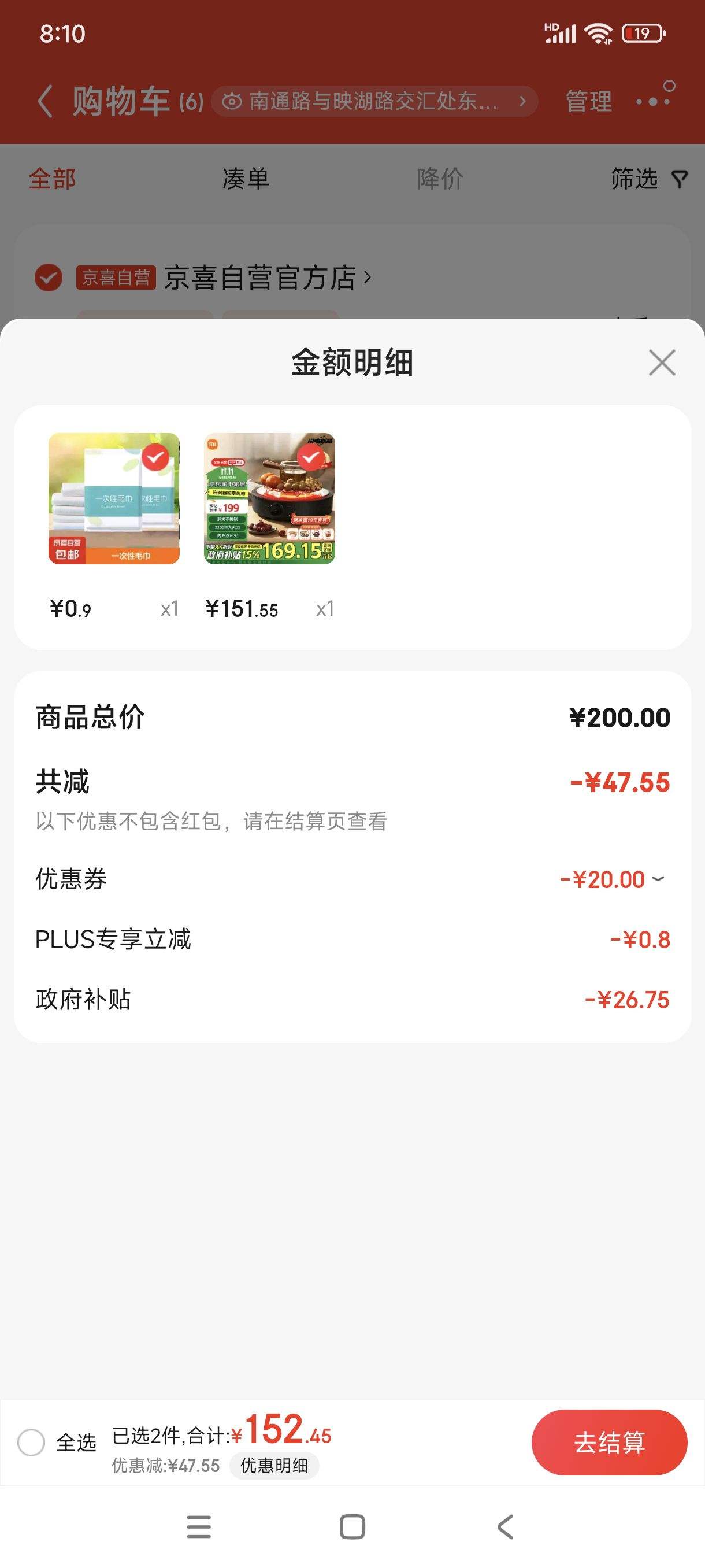Screen dimensions: 705x1568
Task: Open the 优惠明细 chip
Action: tap(274, 1465)
